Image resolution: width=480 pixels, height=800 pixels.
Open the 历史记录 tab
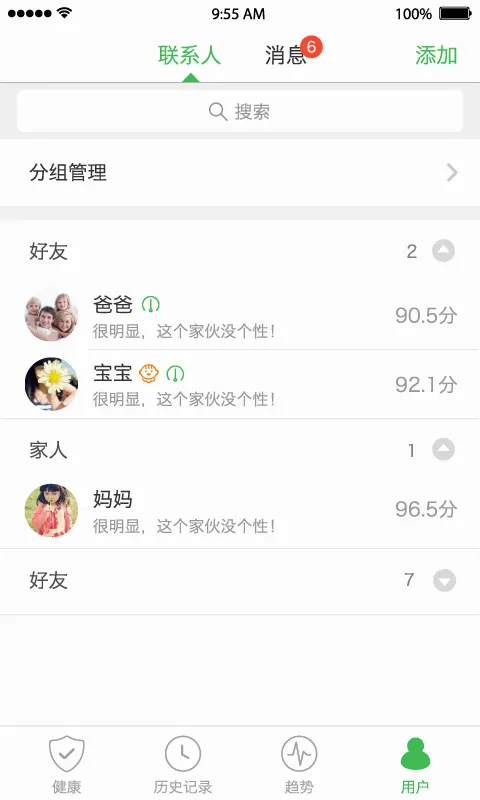click(x=183, y=764)
